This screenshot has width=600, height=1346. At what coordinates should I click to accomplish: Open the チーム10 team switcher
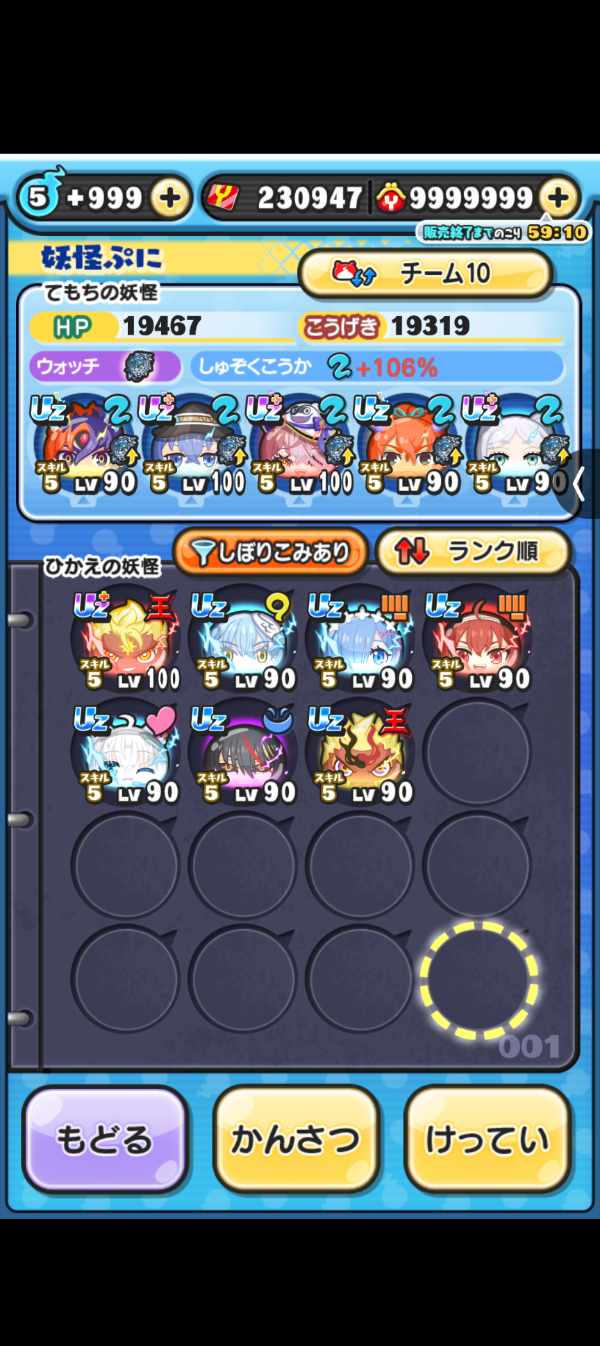click(426, 273)
